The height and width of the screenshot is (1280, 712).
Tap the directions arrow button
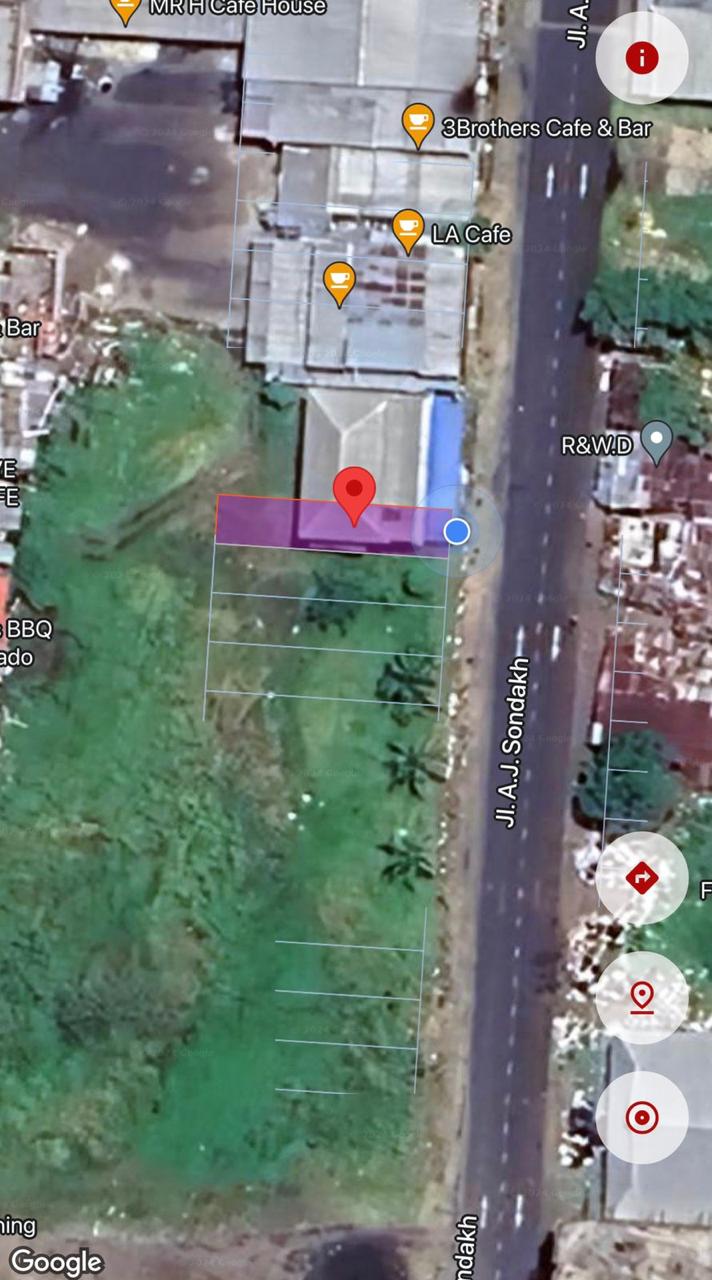[641, 878]
